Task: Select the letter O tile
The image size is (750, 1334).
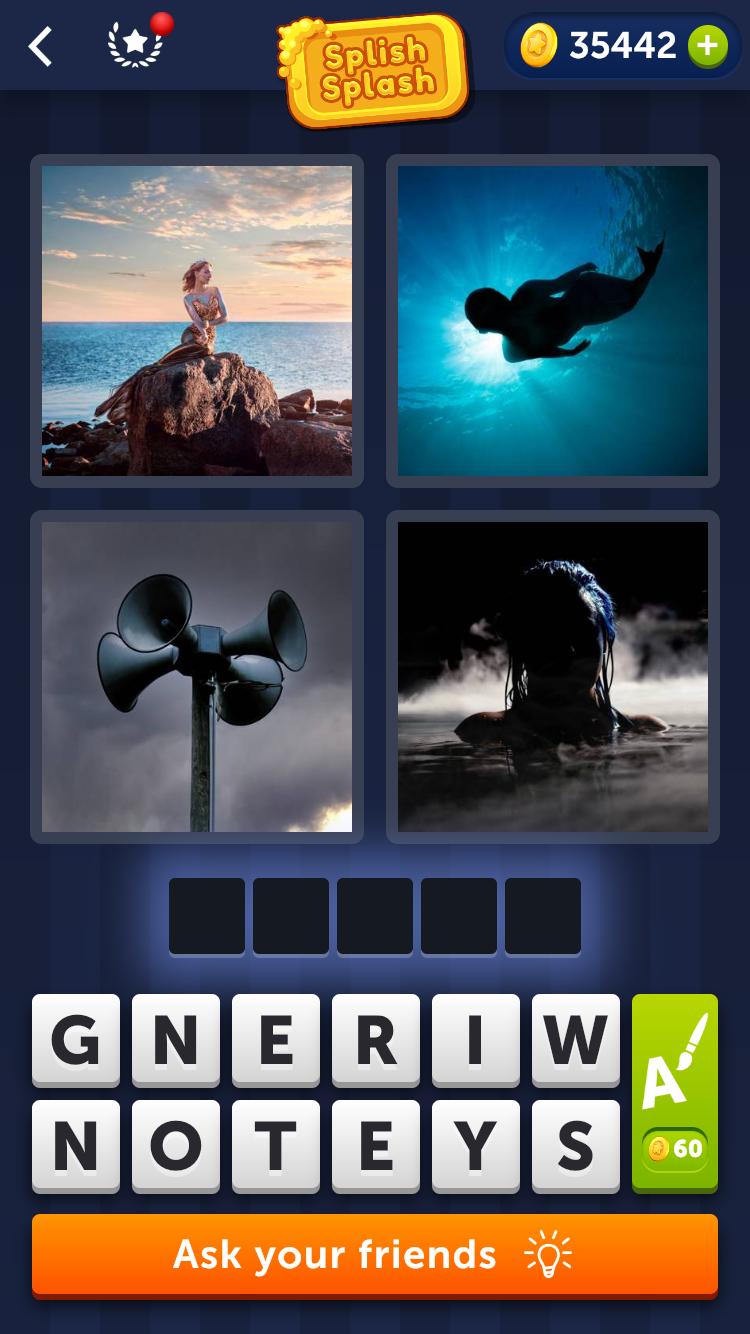Action: 176,1146
